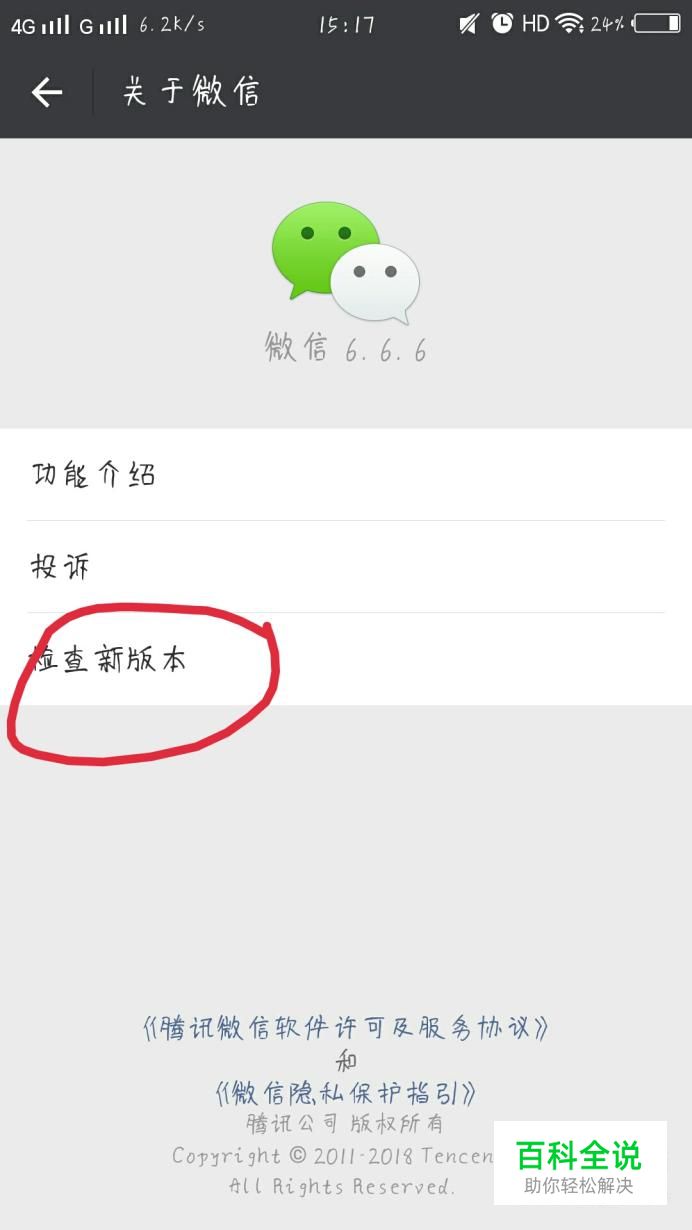Open 功能介绍 row
692x1230 pixels.
point(346,475)
